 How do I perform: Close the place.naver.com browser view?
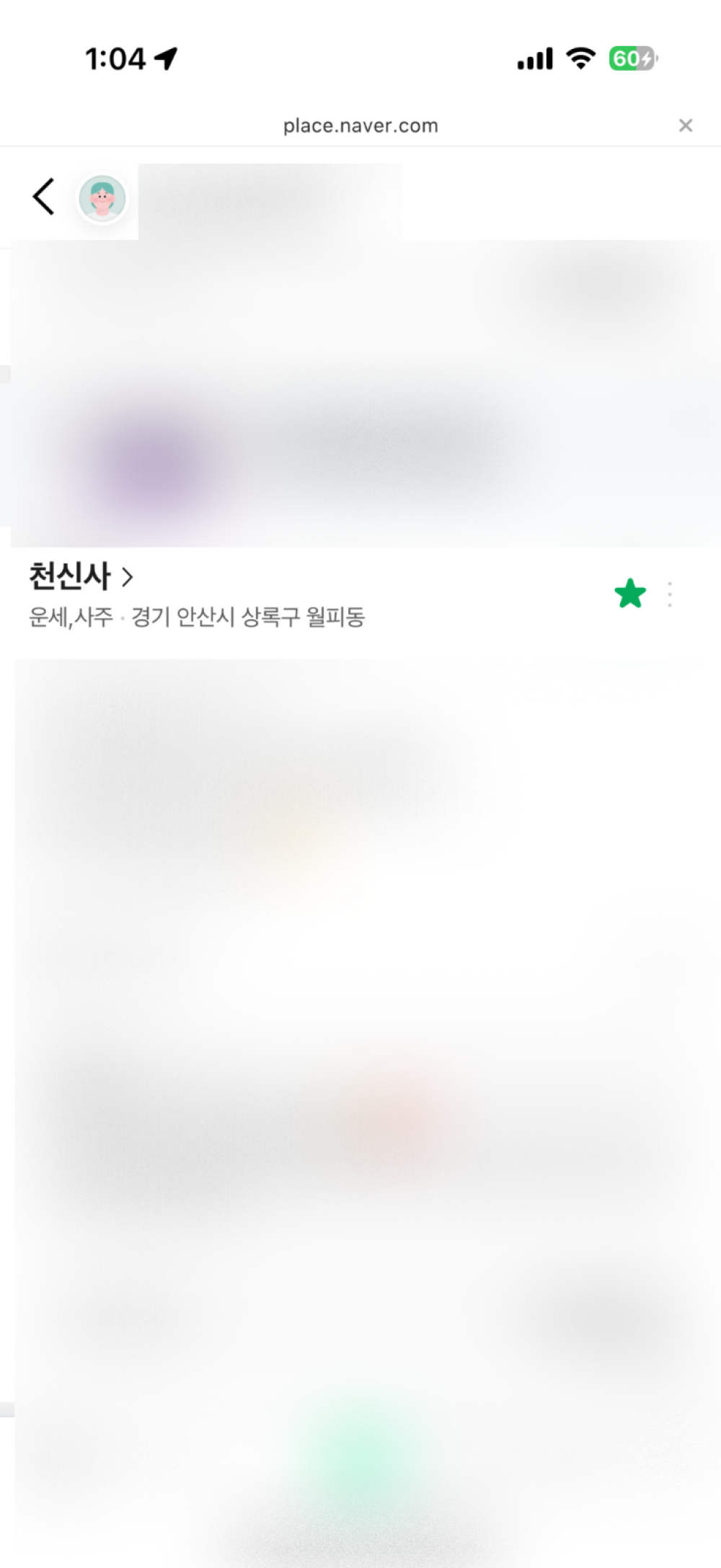pyautogui.click(x=685, y=126)
